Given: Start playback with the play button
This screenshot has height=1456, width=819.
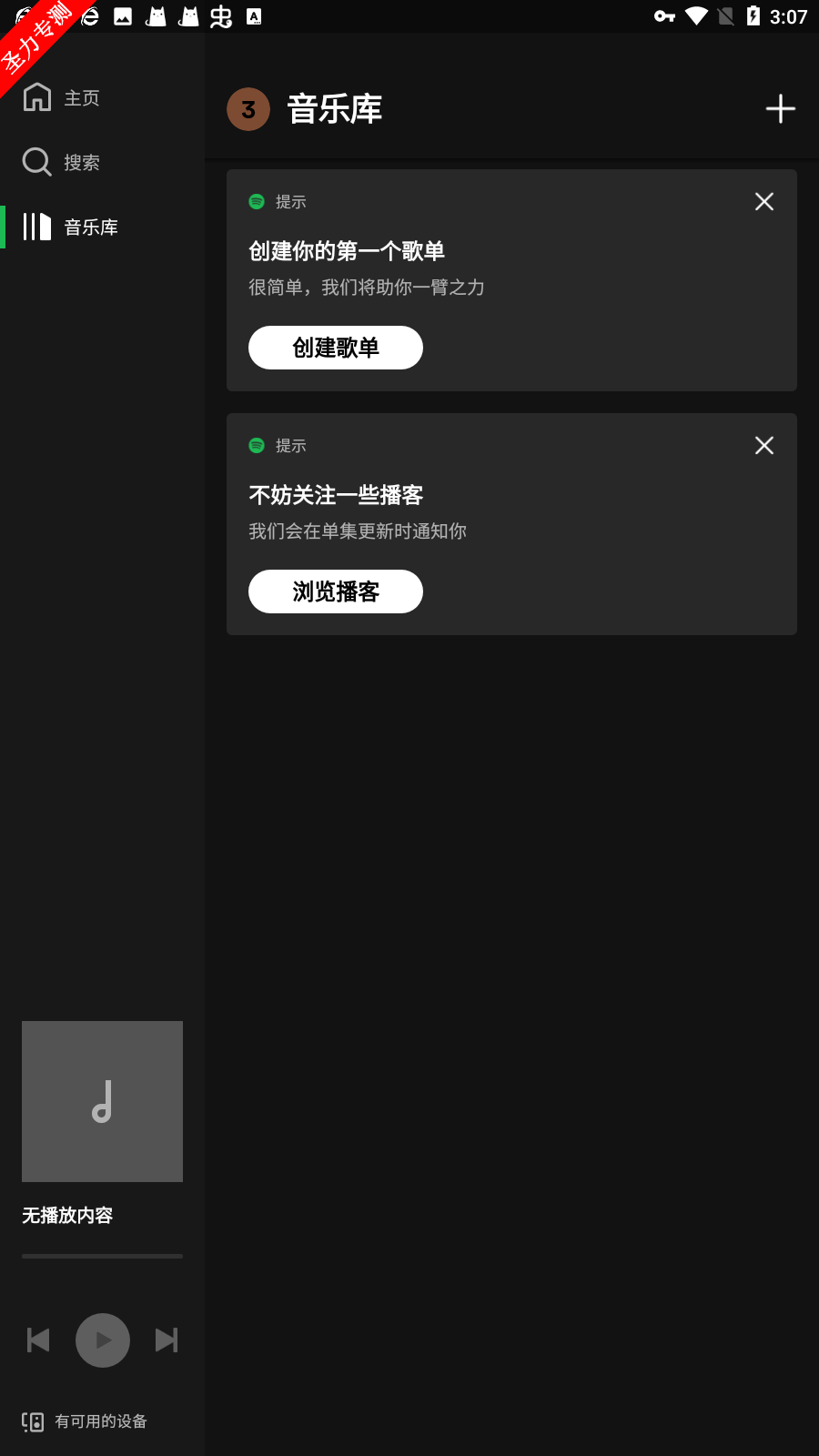Looking at the screenshot, I should [x=103, y=1340].
